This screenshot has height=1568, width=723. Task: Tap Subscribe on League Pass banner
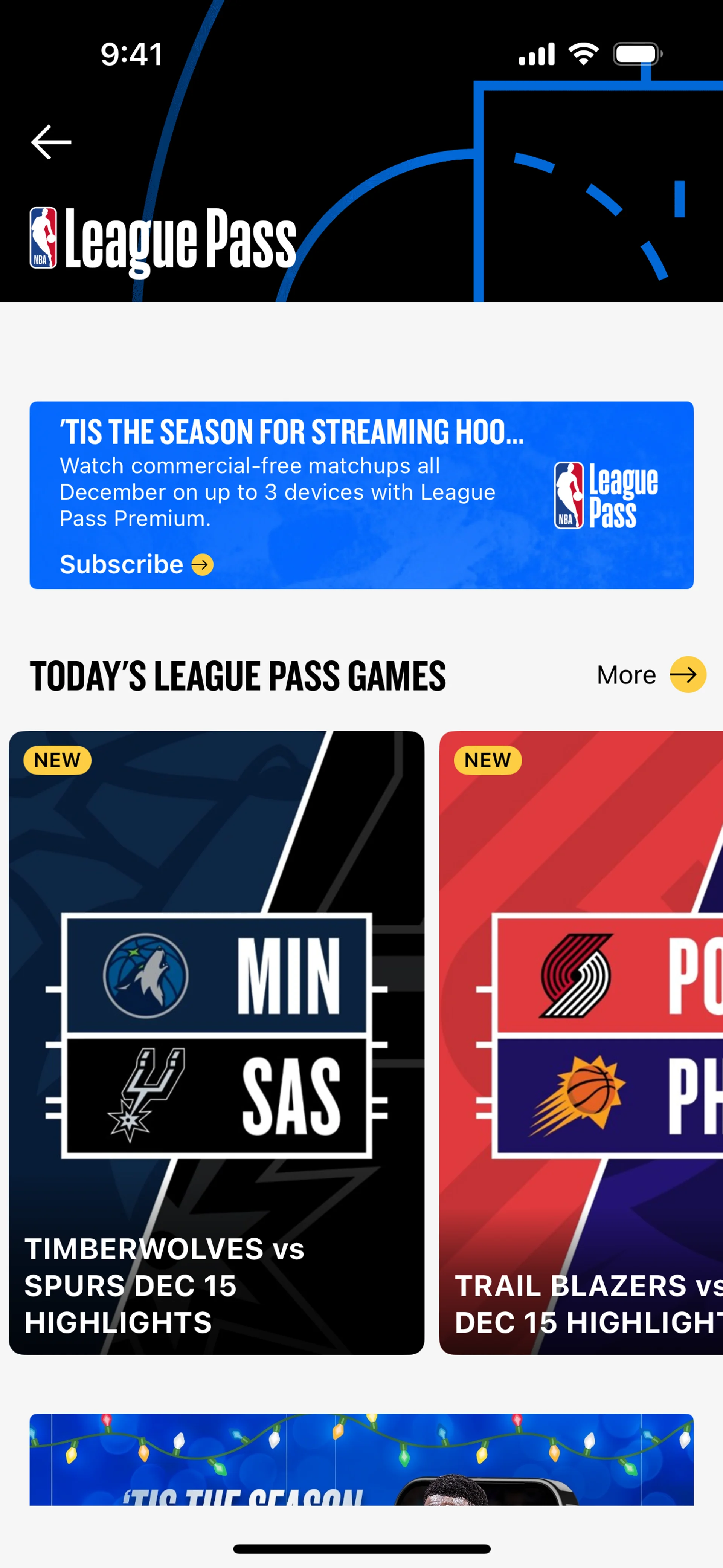(136, 564)
